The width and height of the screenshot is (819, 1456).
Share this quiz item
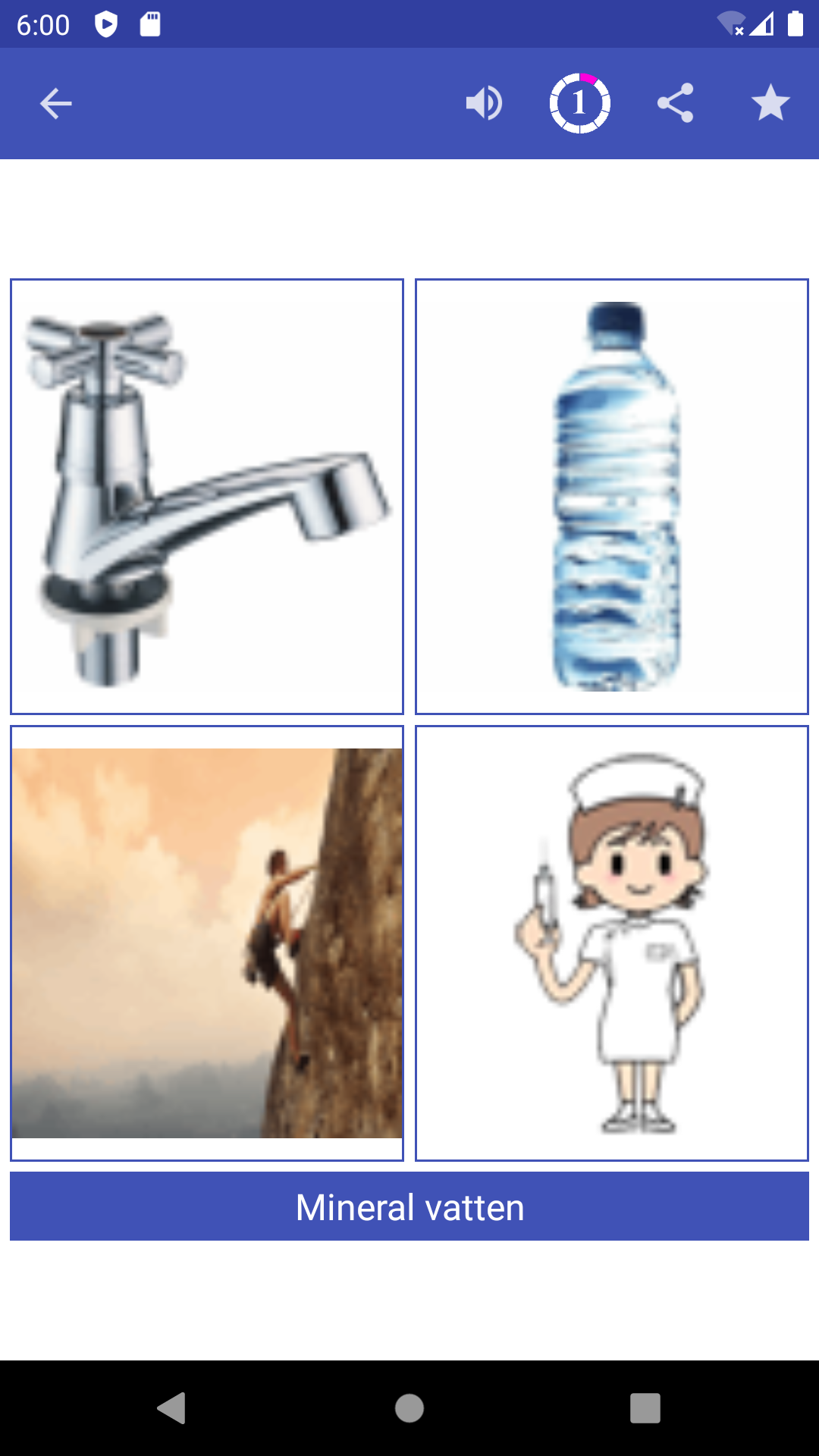tap(675, 103)
